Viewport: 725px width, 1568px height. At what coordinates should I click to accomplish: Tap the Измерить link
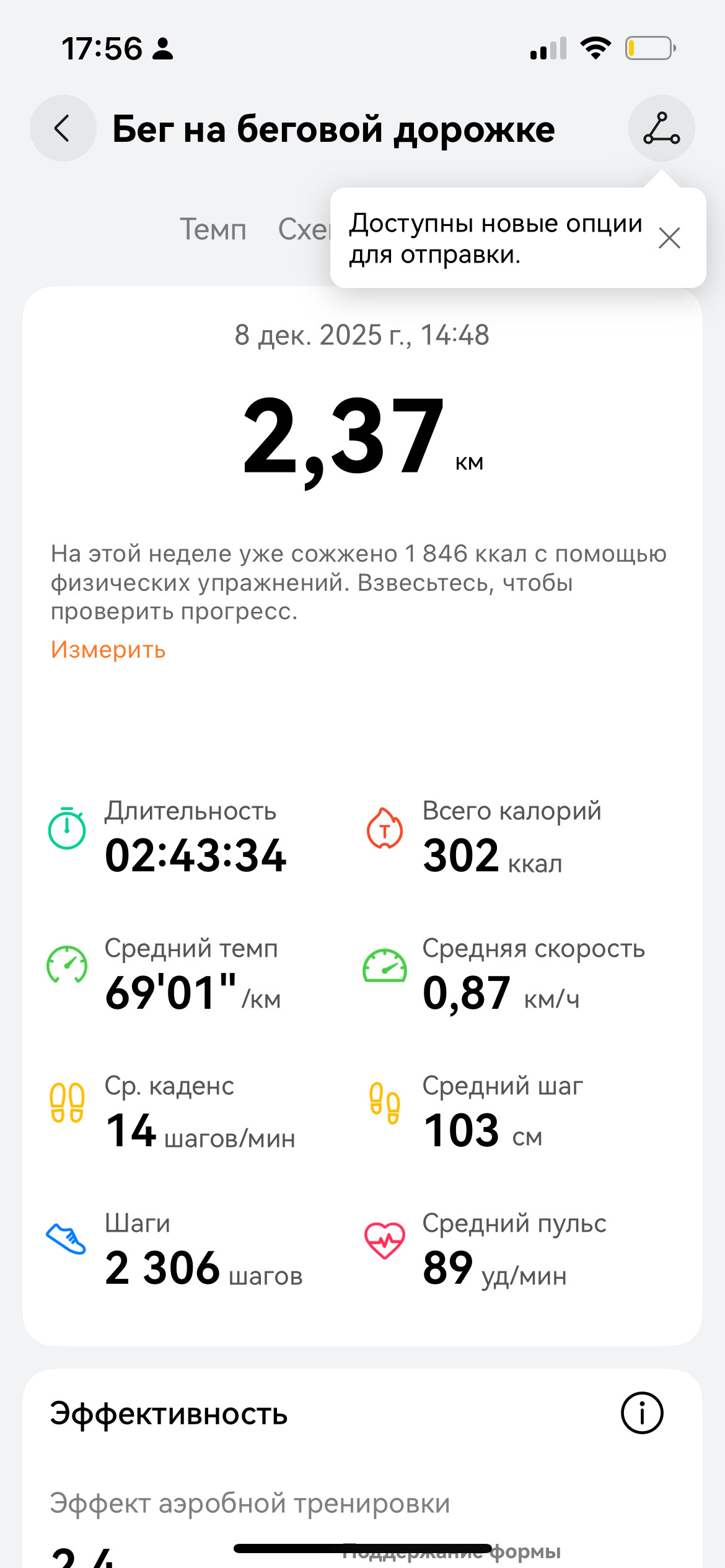[x=108, y=650]
